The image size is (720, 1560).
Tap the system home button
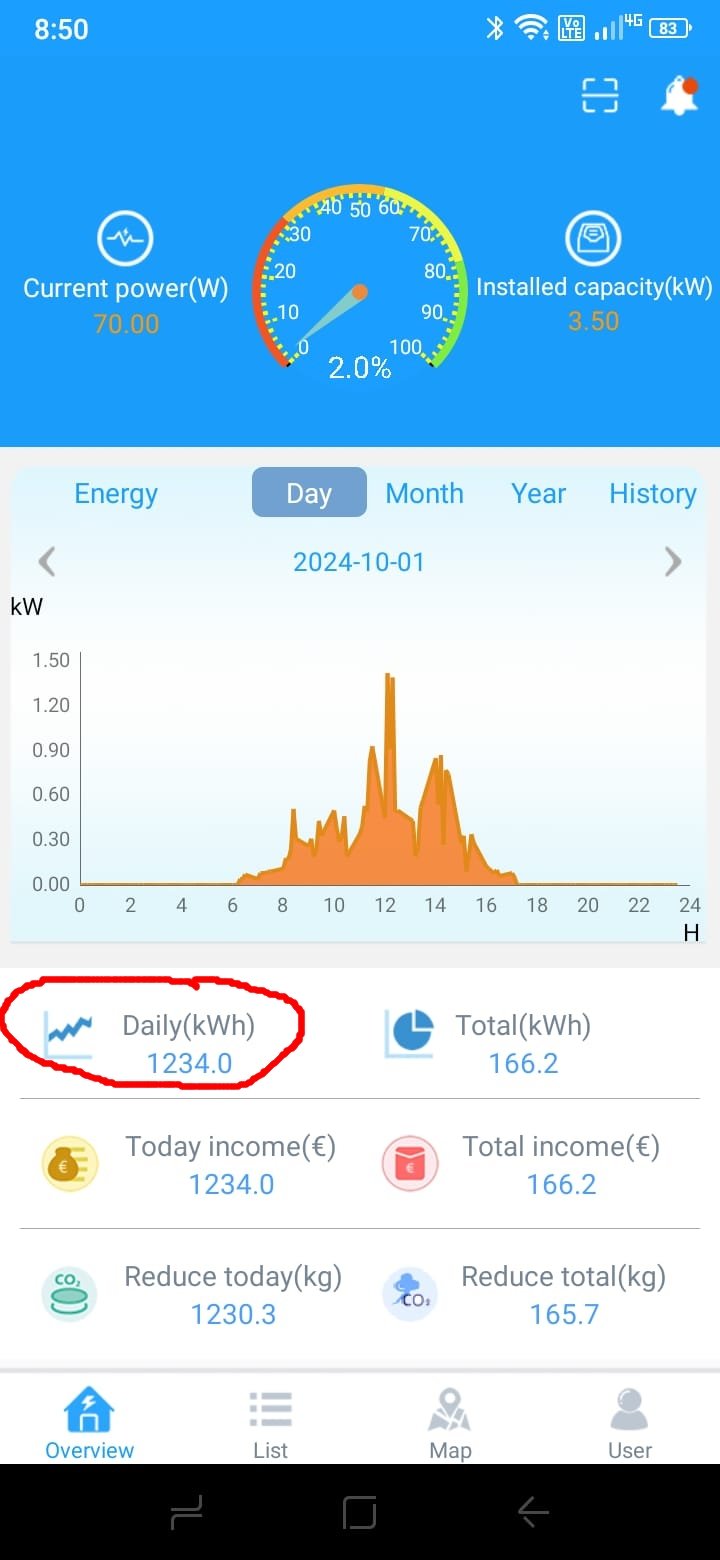[359, 1513]
